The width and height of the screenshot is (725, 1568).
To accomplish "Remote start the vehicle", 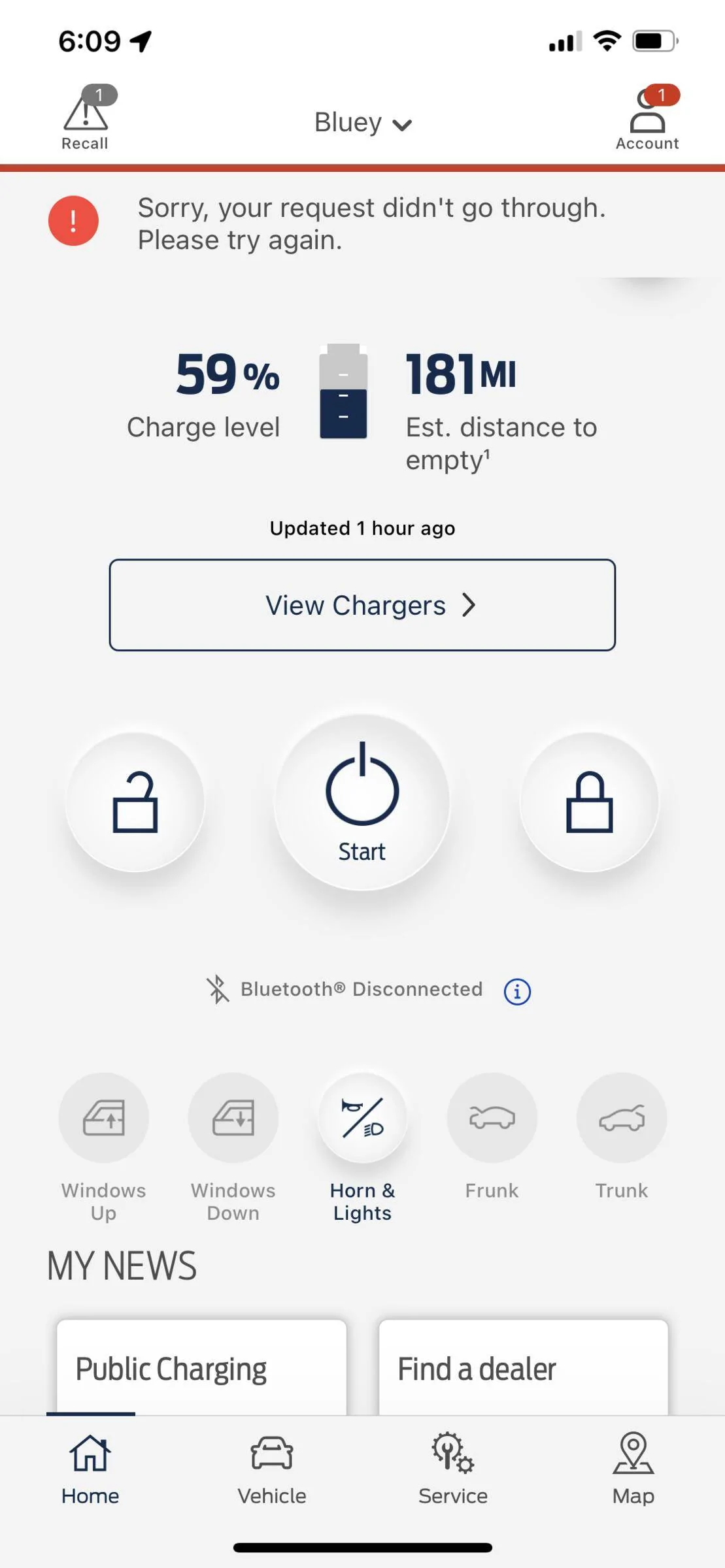I will (x=362, y=802).
